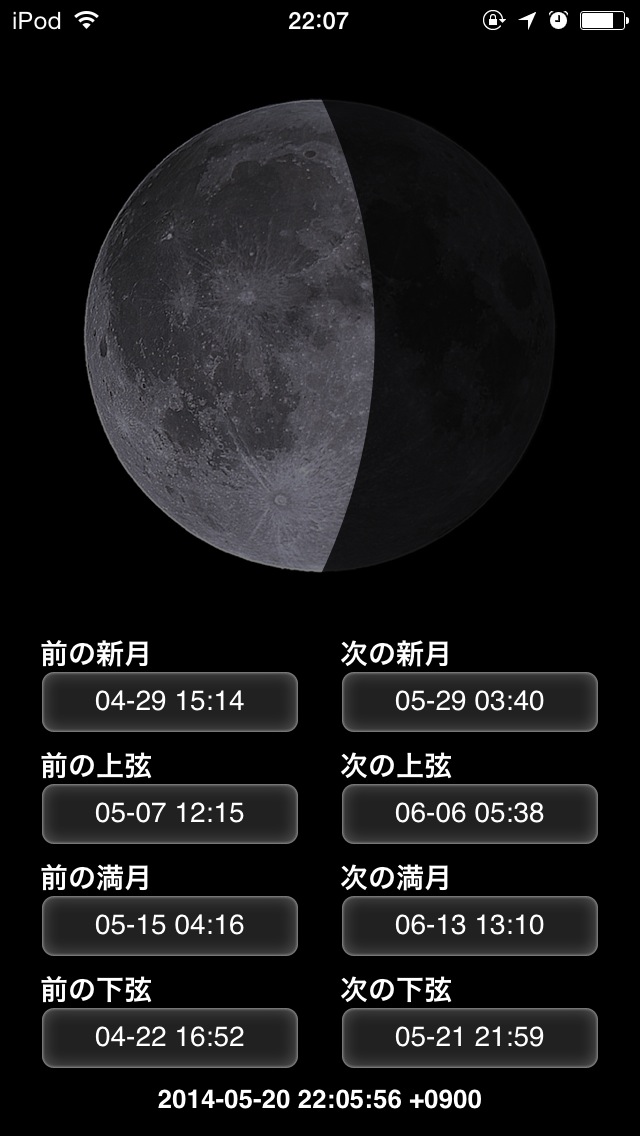Select the next new moon date 05-29 03:40
This screenshot has height=1136, width=640.
click(470, 701)
